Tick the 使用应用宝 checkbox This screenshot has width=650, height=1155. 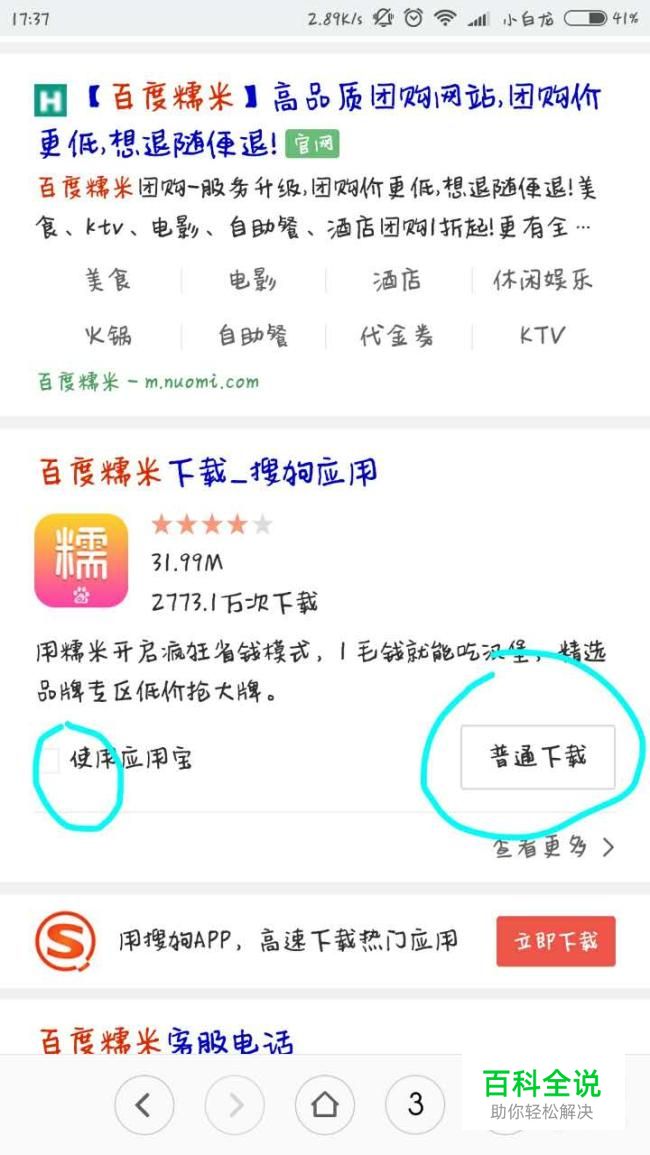pyautogui.click(x=50, y=759)
